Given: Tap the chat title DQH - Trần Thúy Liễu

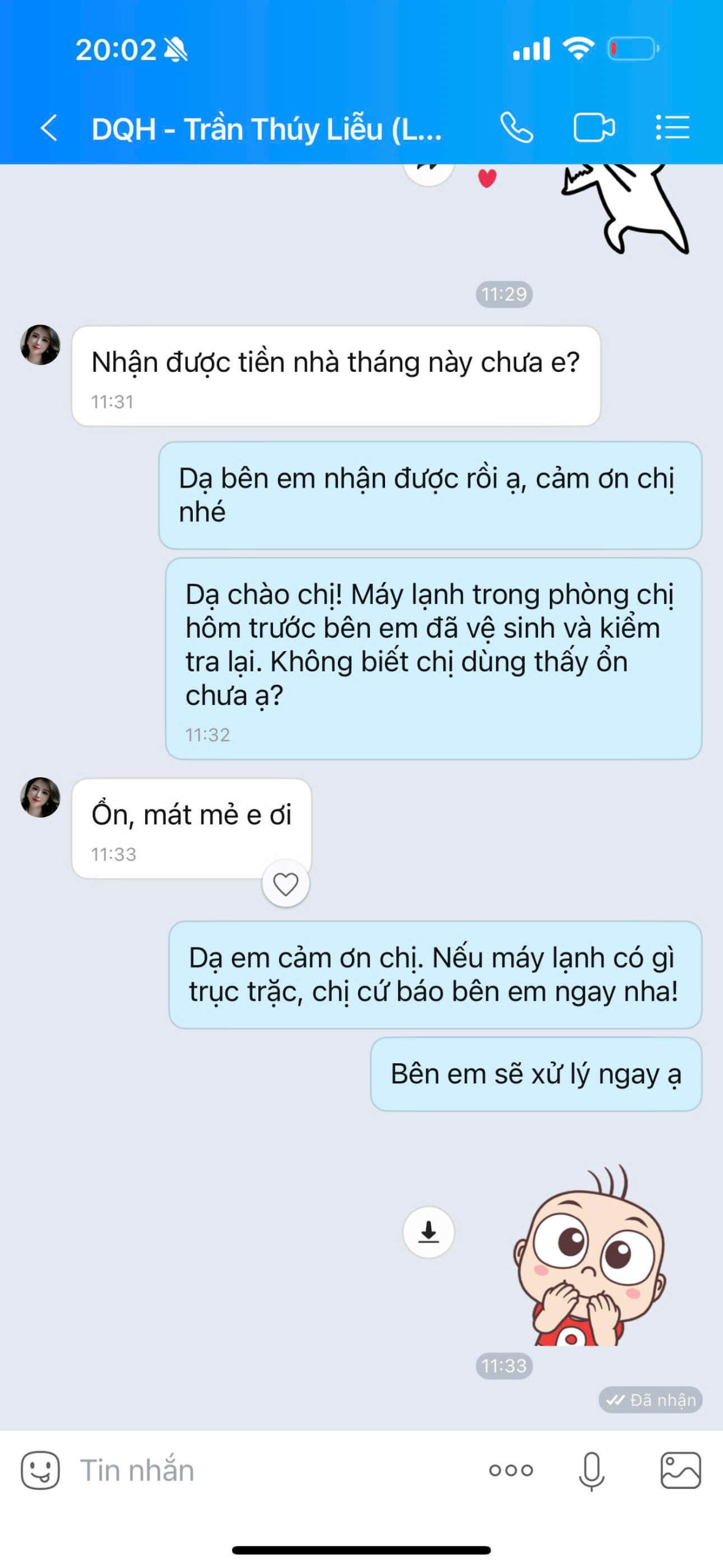Looking at the screenshot, I should click(x=266, y=129).
